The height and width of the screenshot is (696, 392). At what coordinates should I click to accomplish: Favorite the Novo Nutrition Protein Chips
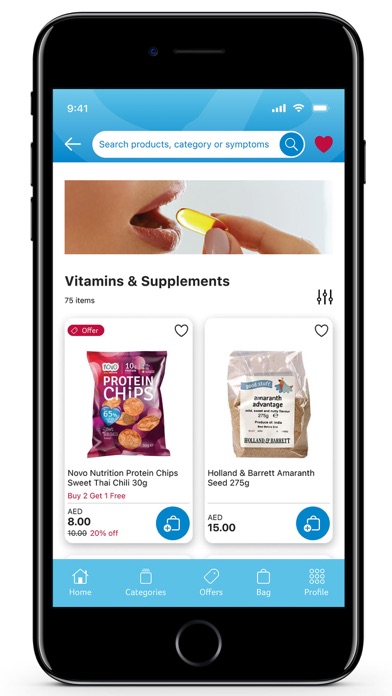pos(181,331)
